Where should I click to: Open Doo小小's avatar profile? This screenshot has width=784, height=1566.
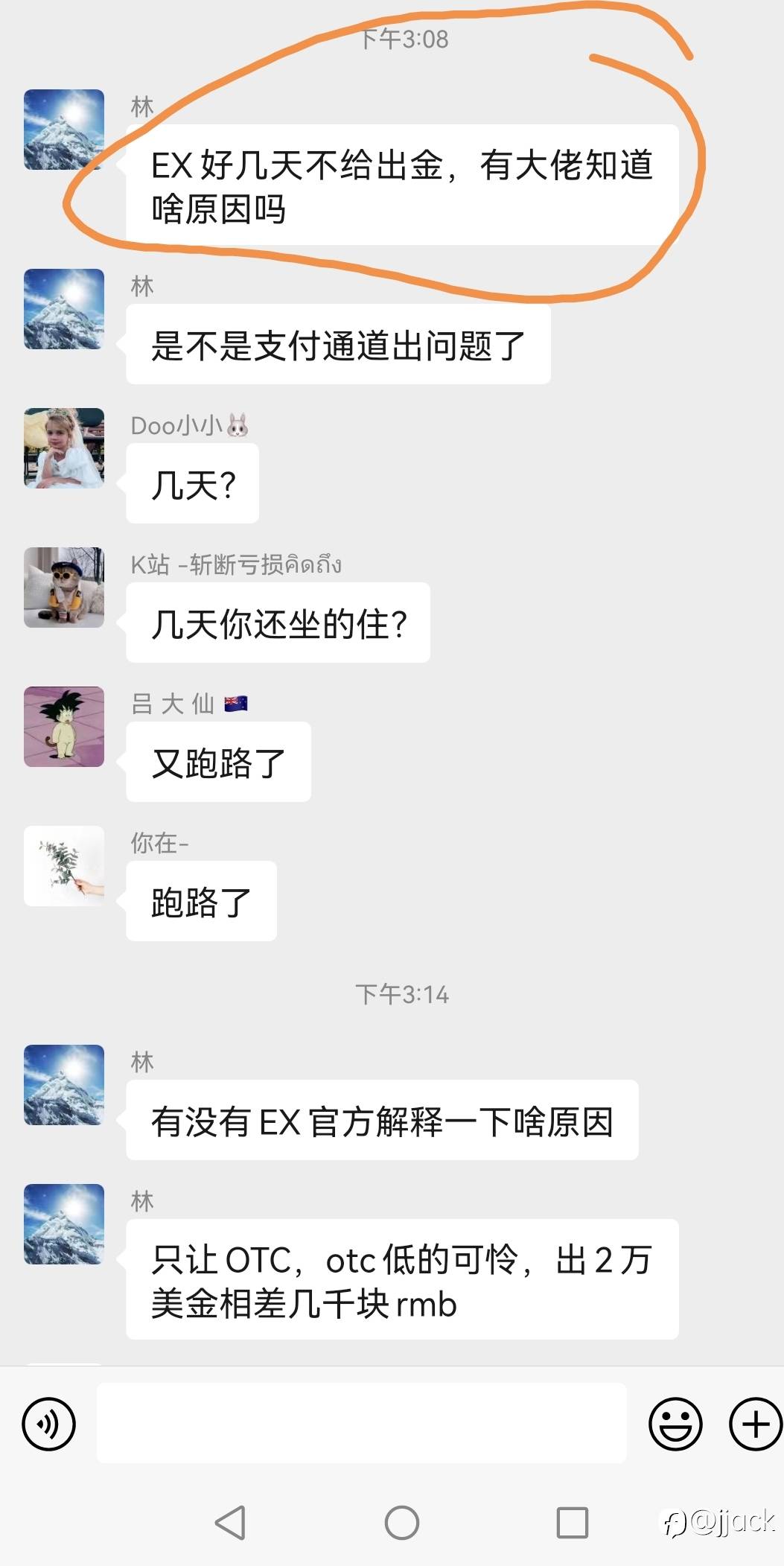(x=64, y=448)
